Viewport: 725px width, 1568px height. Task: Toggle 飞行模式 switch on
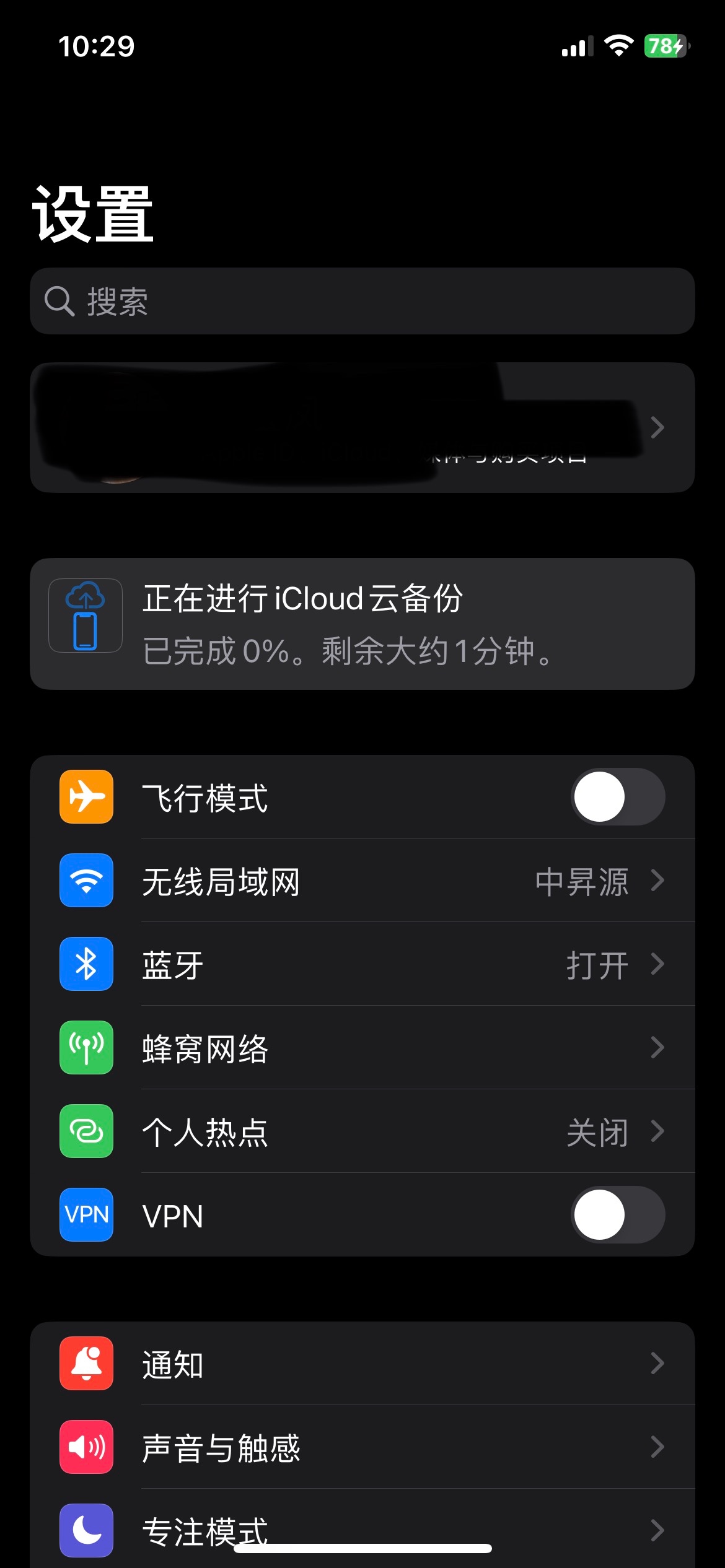617,797
